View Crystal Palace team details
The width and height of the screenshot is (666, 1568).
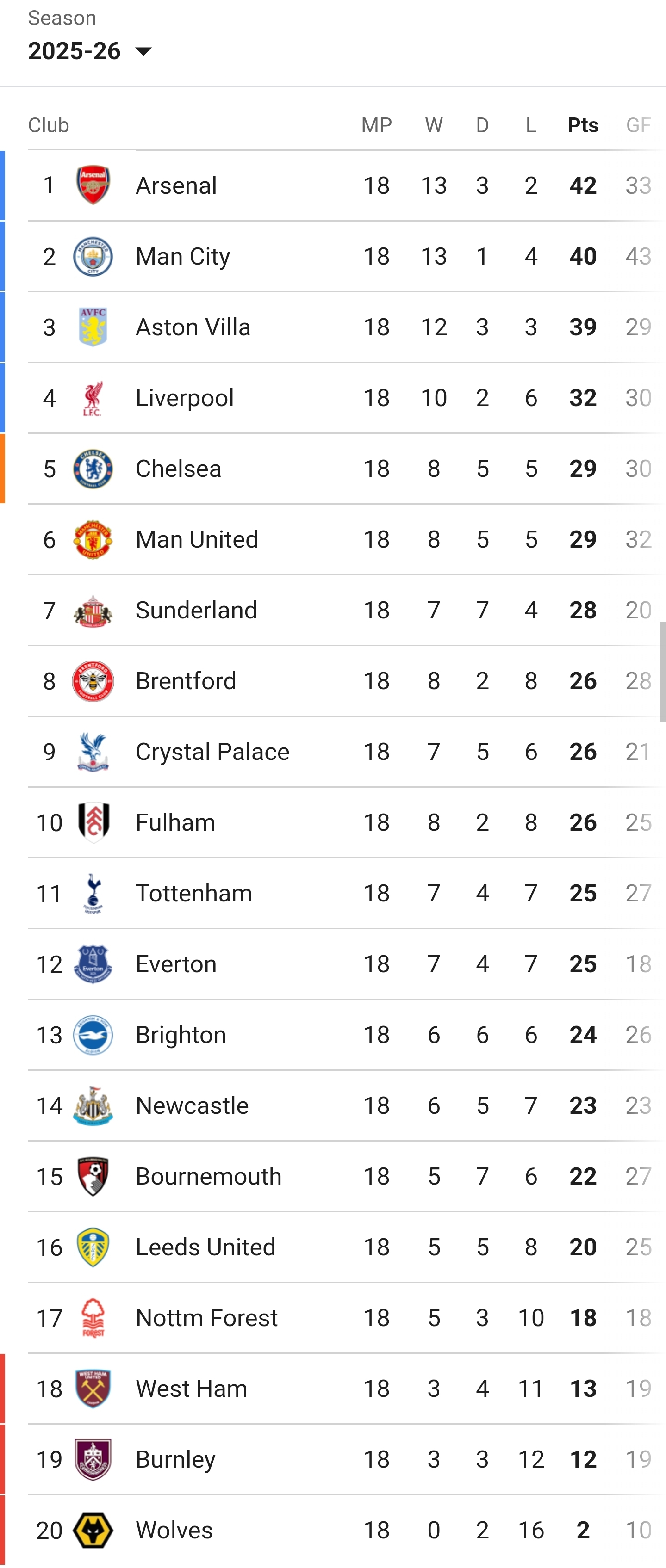pyautogui.click(x=212, y=752)
